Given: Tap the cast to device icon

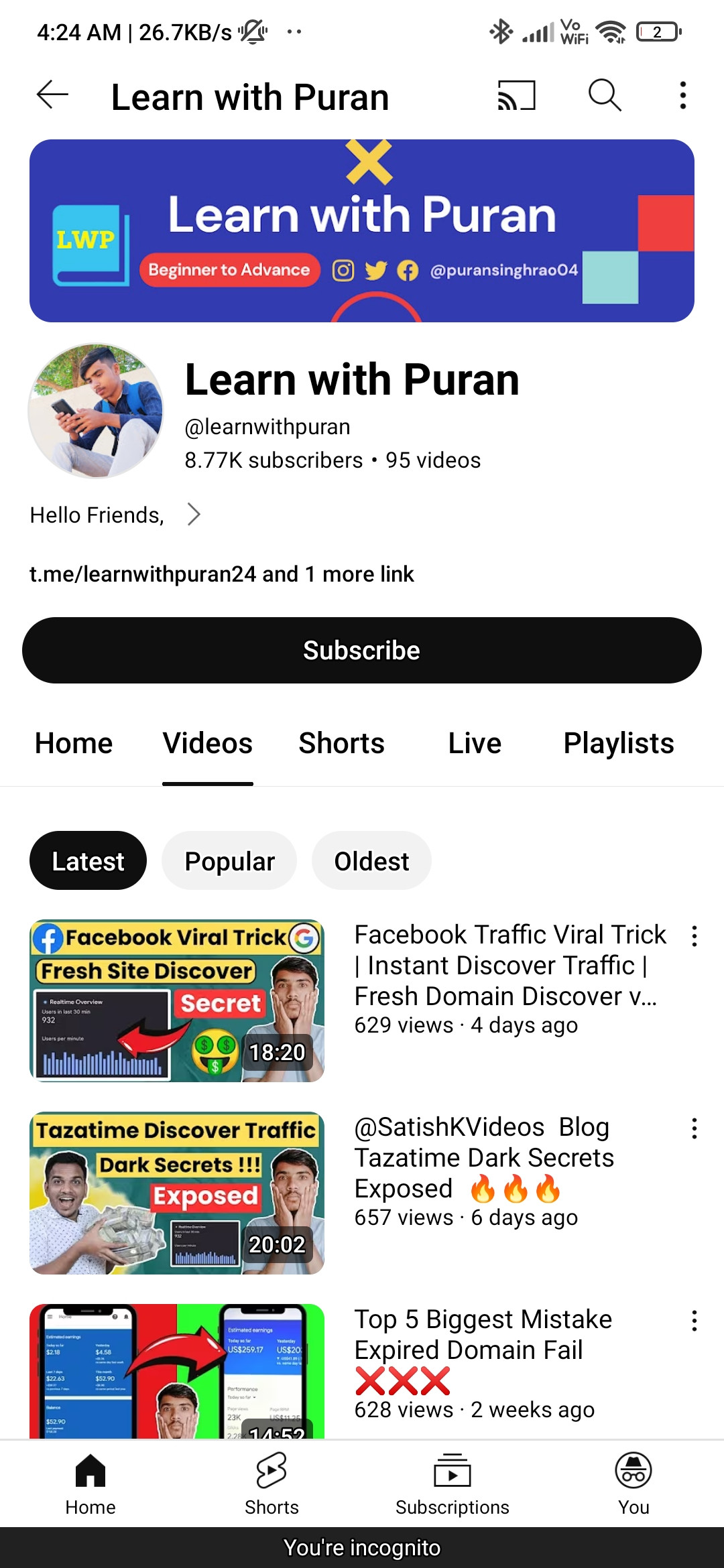Looking at the screenshot, I should pyautogui.click(x=516, y=95).
